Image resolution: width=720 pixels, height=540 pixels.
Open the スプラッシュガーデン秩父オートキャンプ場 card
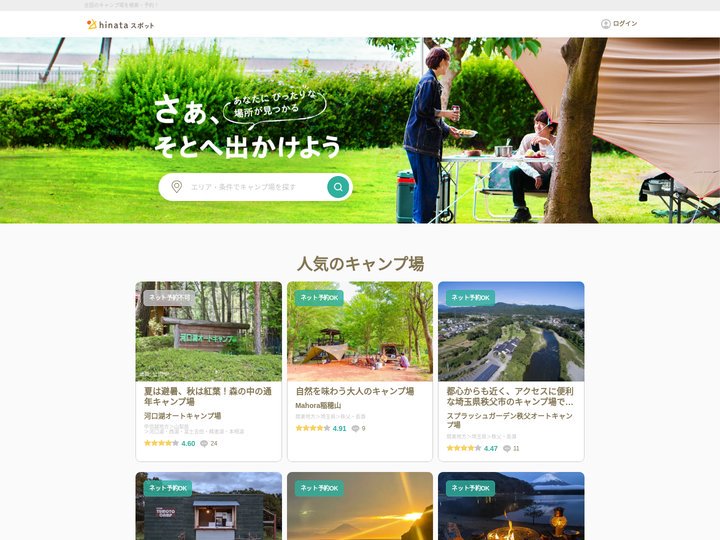coord(511,370)
